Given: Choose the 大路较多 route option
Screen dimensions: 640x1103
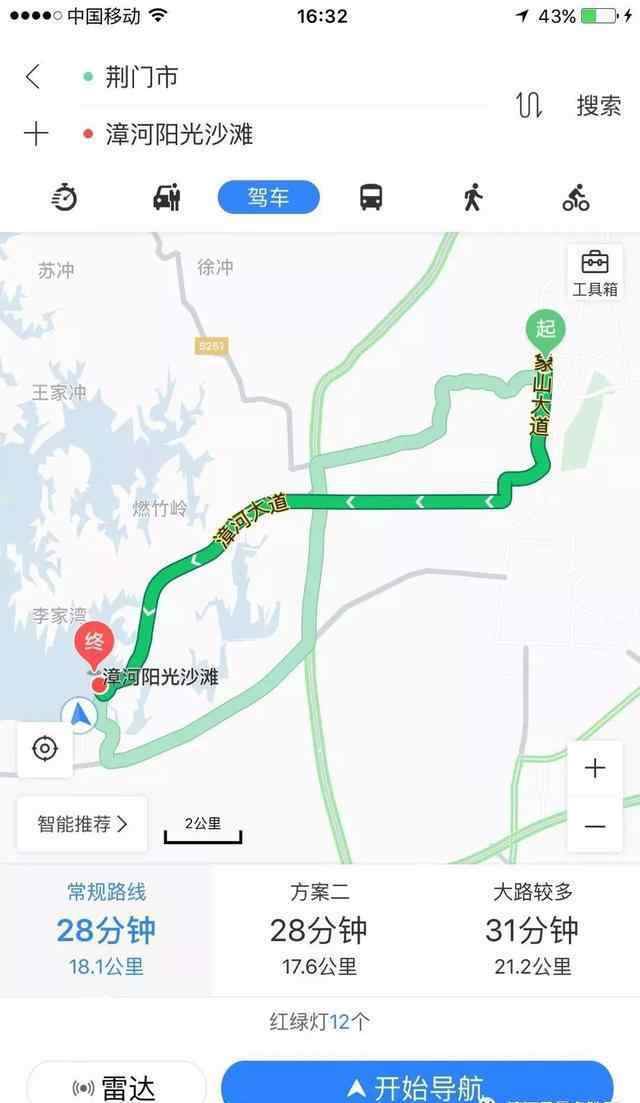Looking at the screenshot, I should pos(532,930).
